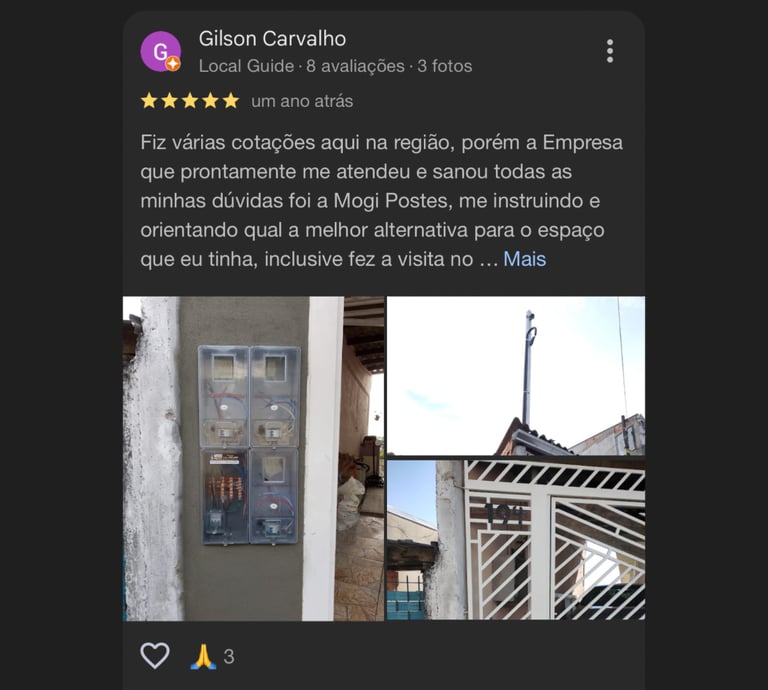This screenshot has height=690, width=768.
Task: Open Gilson Carvalho's profile avatar
Action: coord(160,51)
